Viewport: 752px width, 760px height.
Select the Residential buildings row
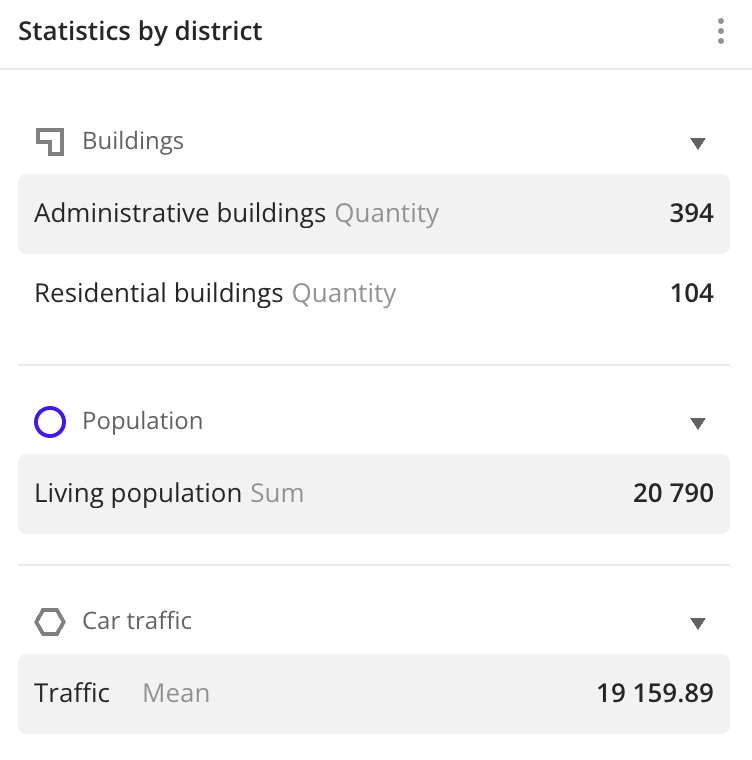point(374,293)
